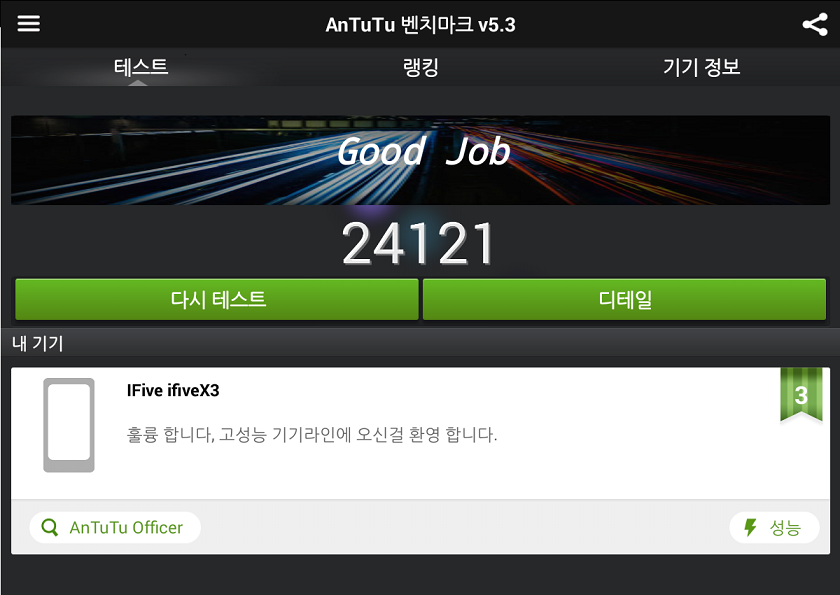Open AnTuTu Officer verification
This screenshot has height=595, width=840.
point(115,527)
